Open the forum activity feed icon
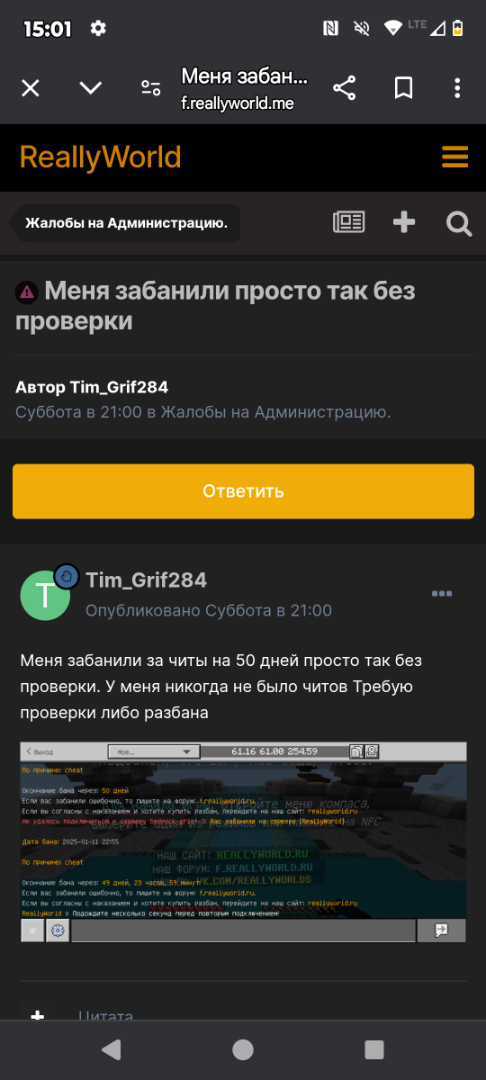This screenshot has width=486, height=1080. pos(349,222)
